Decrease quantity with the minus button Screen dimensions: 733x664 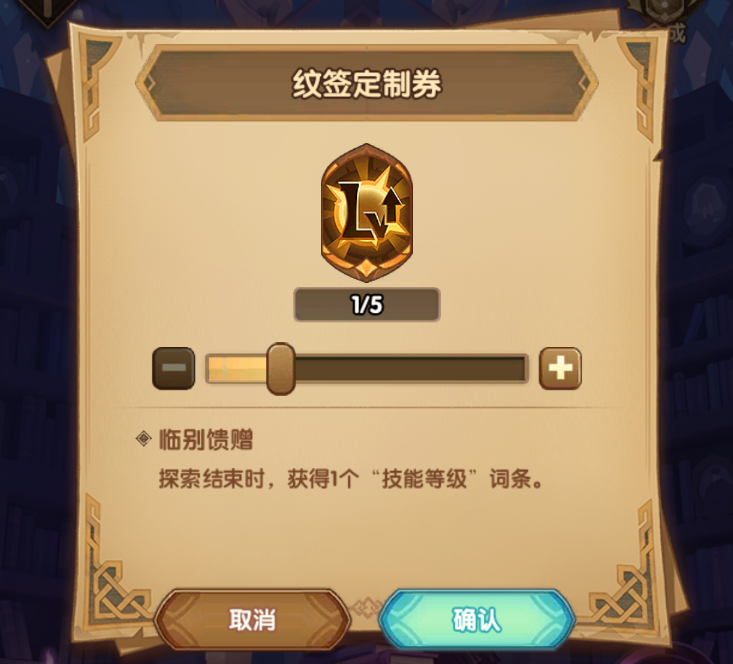point(173,369)
